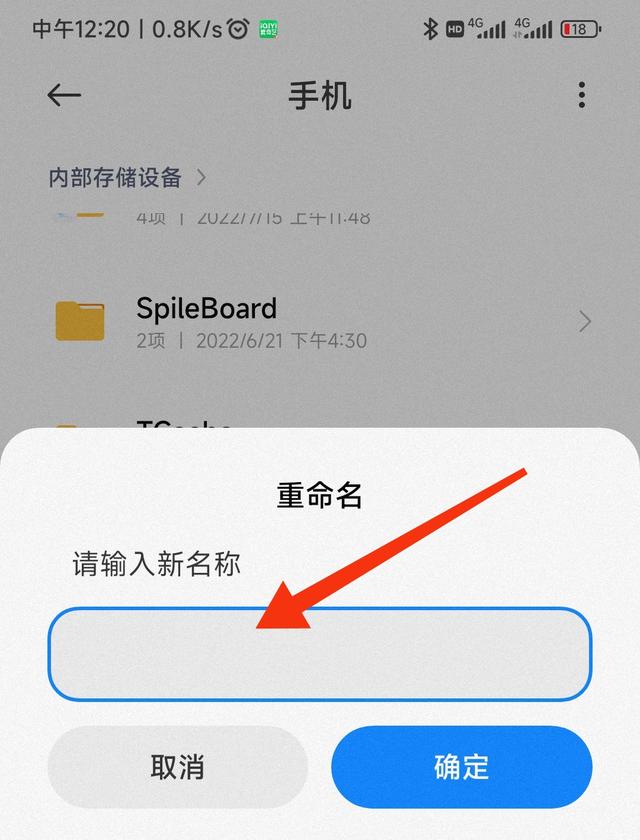This screenshot has height=840, width=640.
Task: Go back using the arrow icon
Action: tap(64, 95)
